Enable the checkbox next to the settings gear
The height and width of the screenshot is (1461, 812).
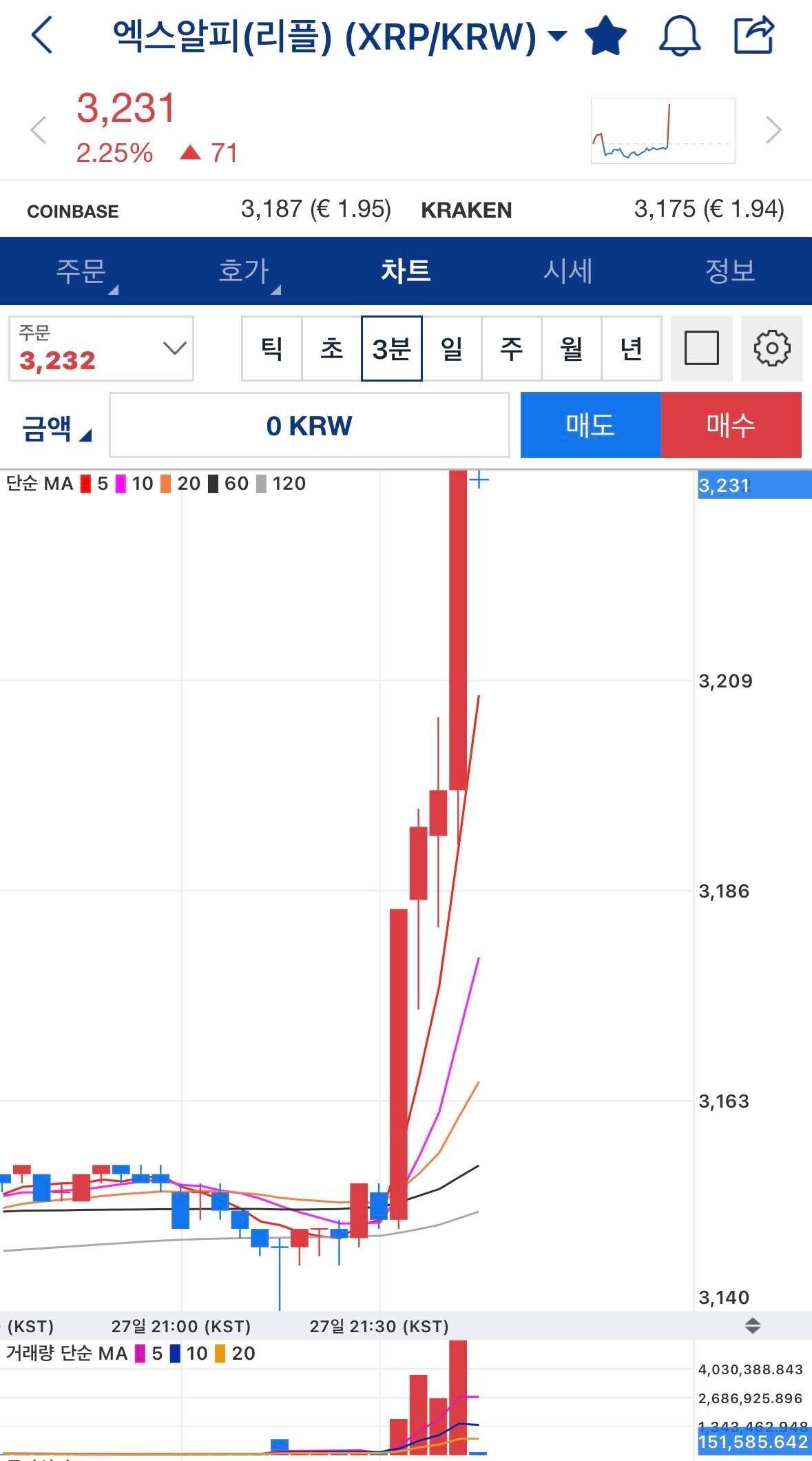click(x=702, y=349)
